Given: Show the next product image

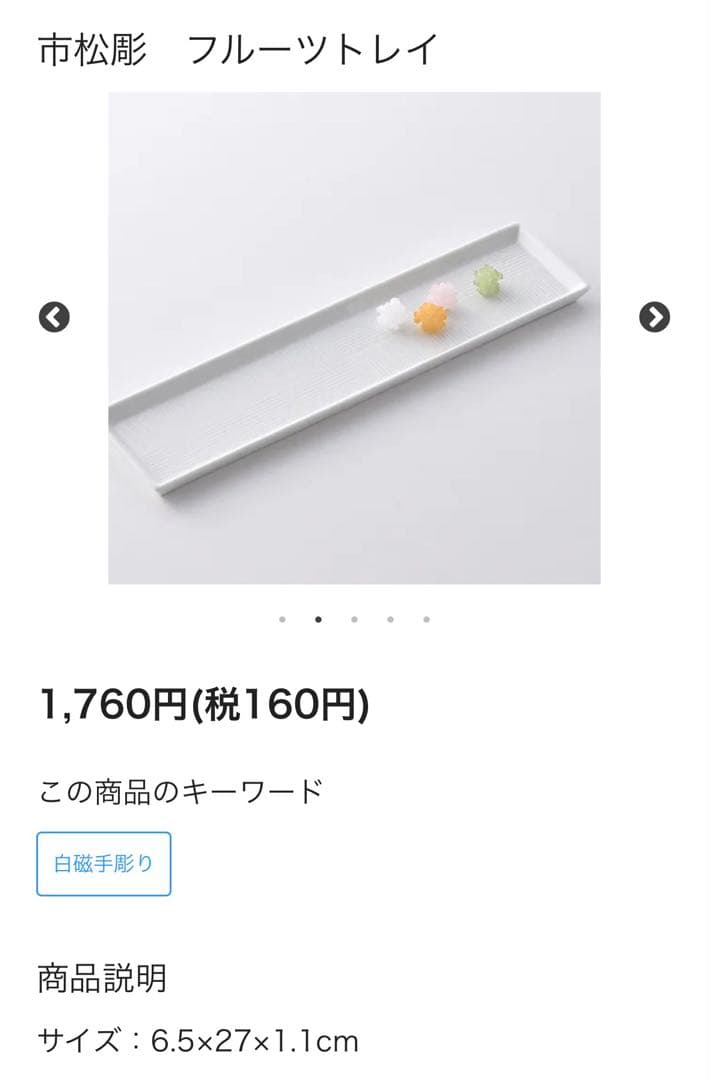Looking at the screenshot, I should click(654, 317).
